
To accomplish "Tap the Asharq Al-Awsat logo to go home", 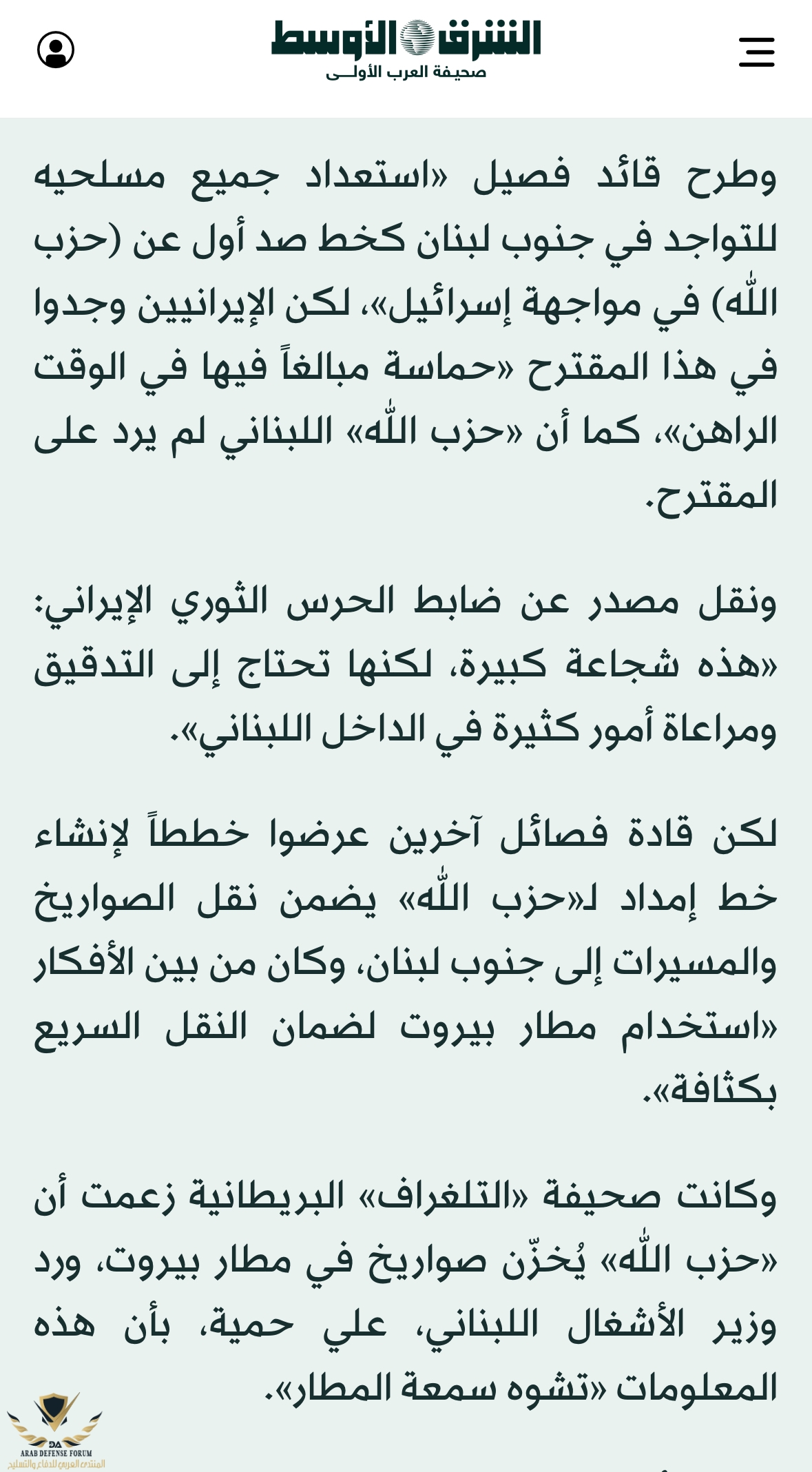I will 406,48.
